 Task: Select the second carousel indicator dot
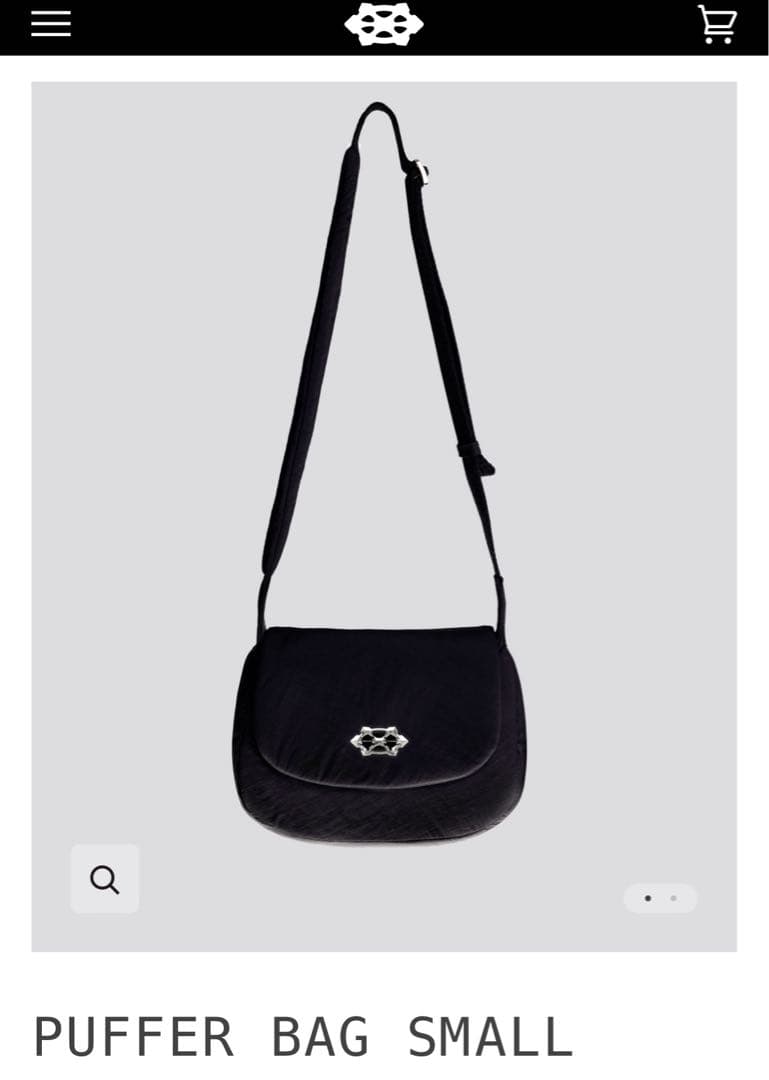pyautogui.click(x=672, y=898)
